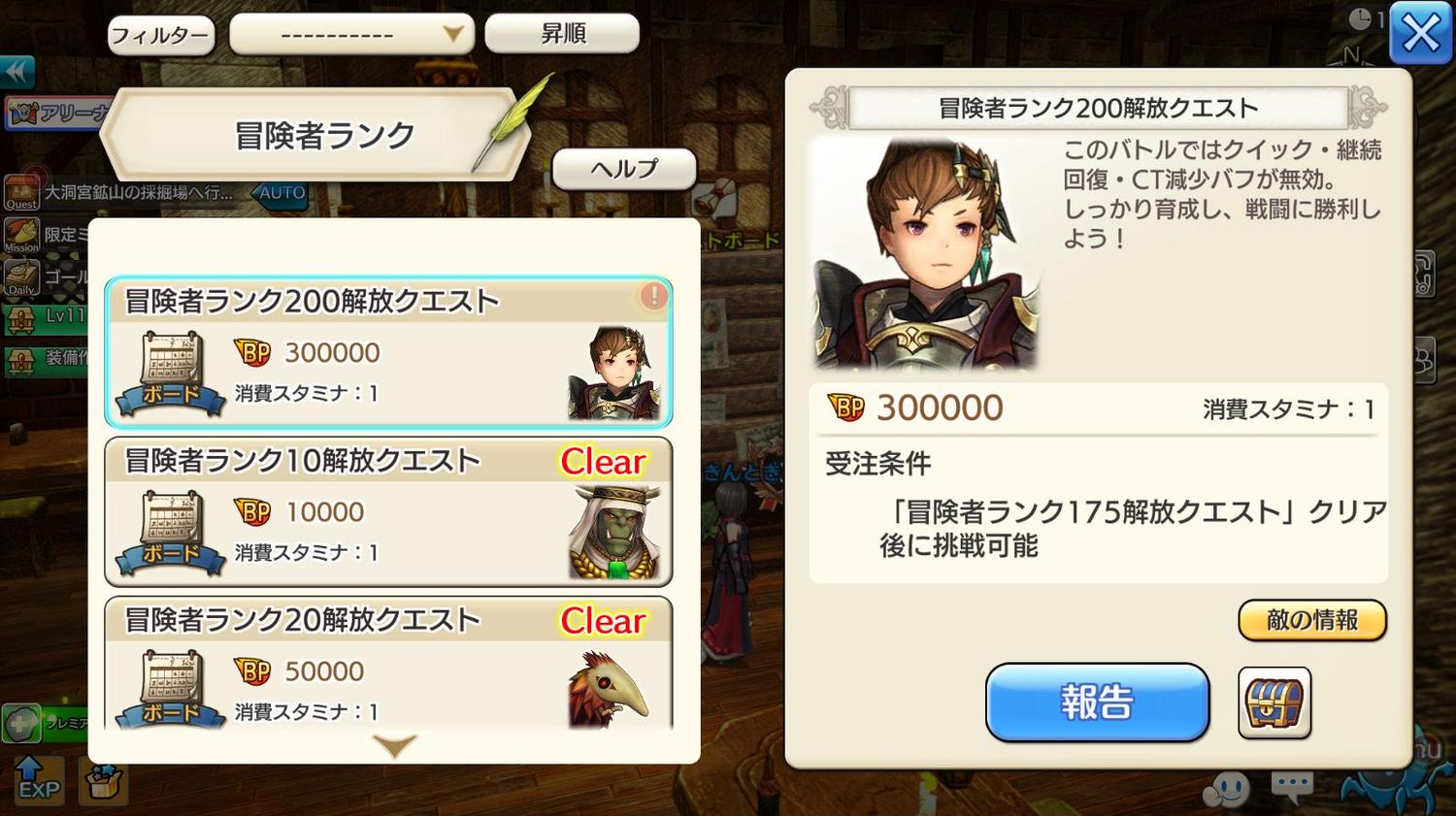Open the treasure chest rewards icon
The width and height of the screenshot is (1456, 816).
pos(1274,702)
